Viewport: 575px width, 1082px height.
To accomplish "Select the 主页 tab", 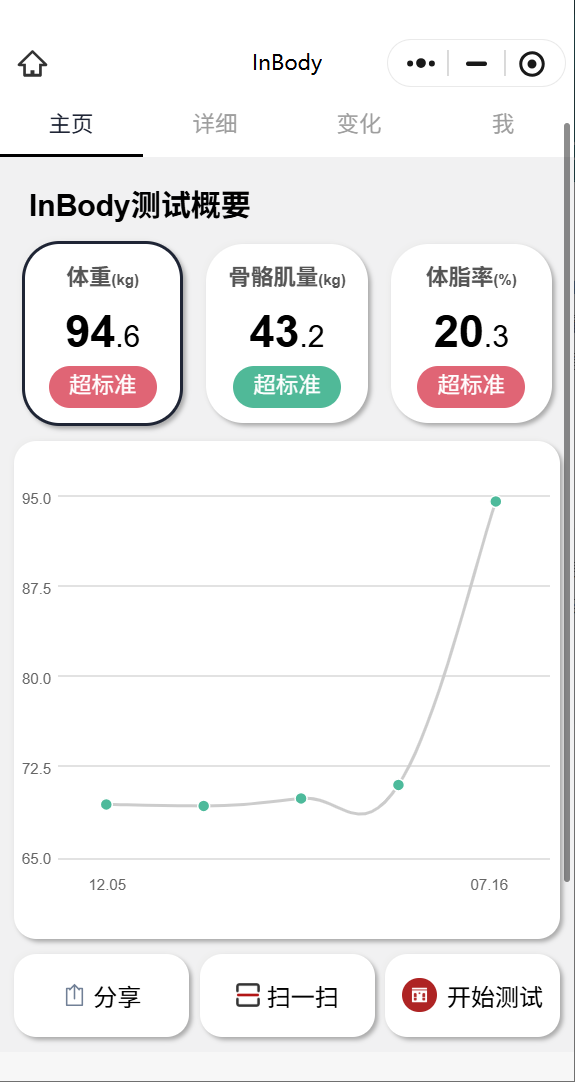I will coord(71,124).
